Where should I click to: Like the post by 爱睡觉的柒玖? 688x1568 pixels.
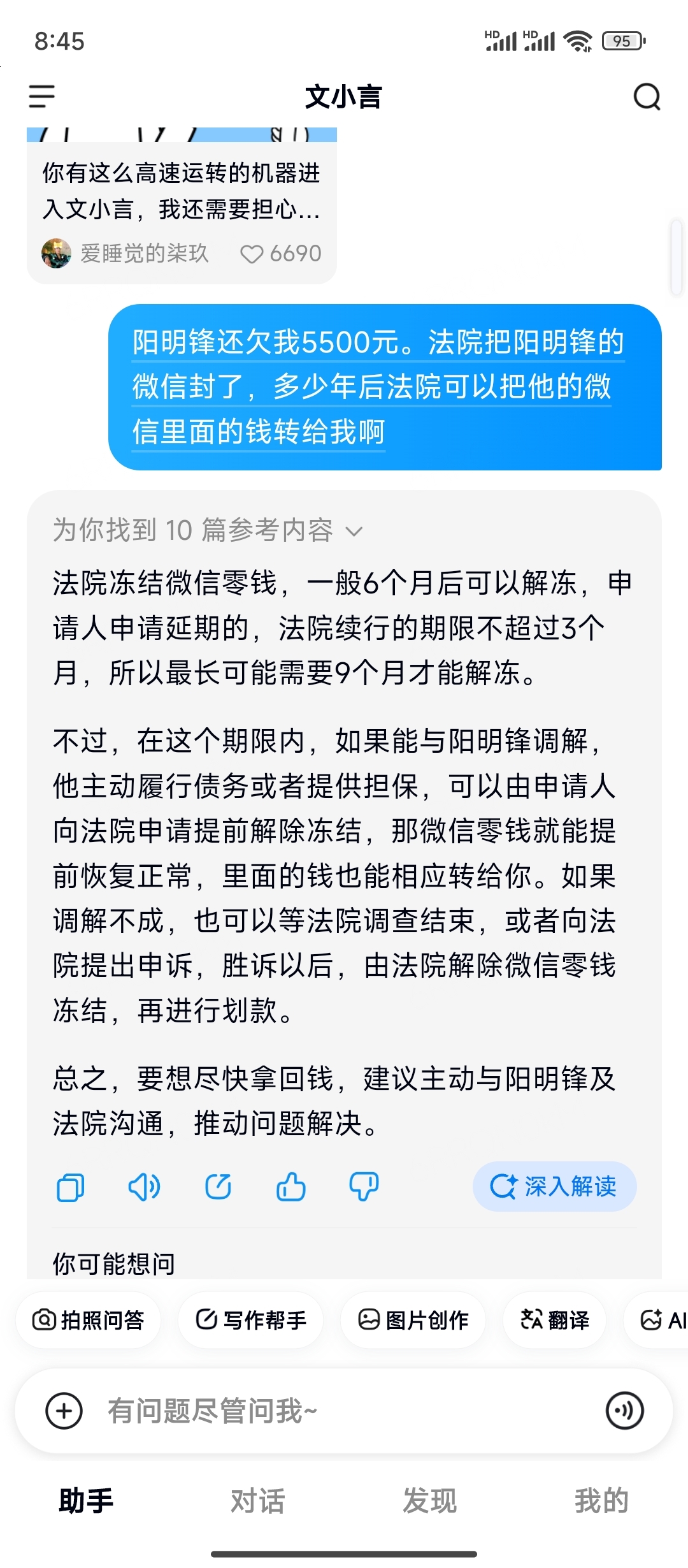point(252,254)
